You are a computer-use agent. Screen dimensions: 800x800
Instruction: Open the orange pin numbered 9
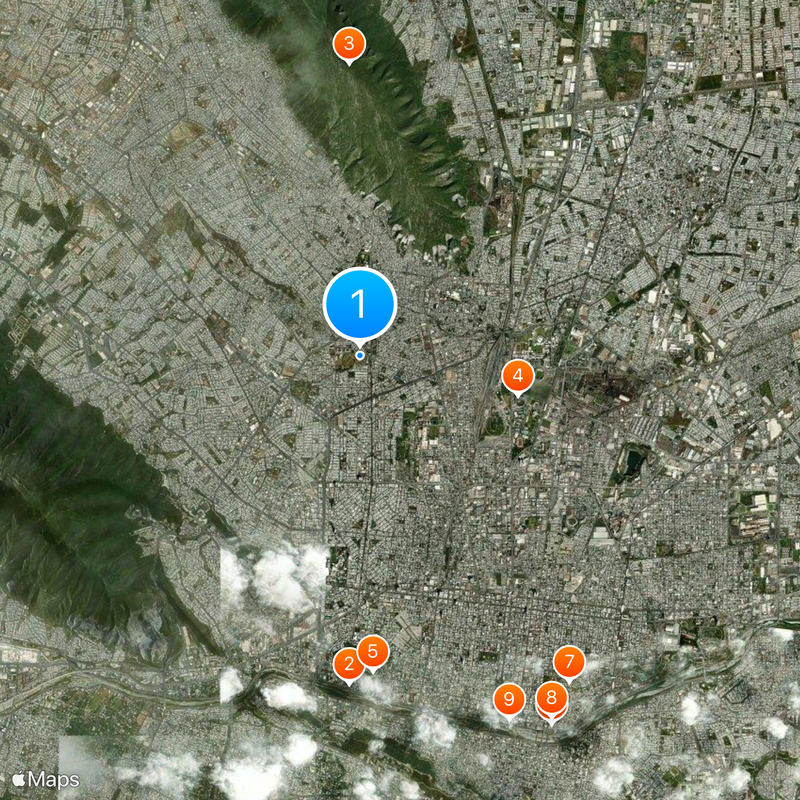(x=509, y=699)
